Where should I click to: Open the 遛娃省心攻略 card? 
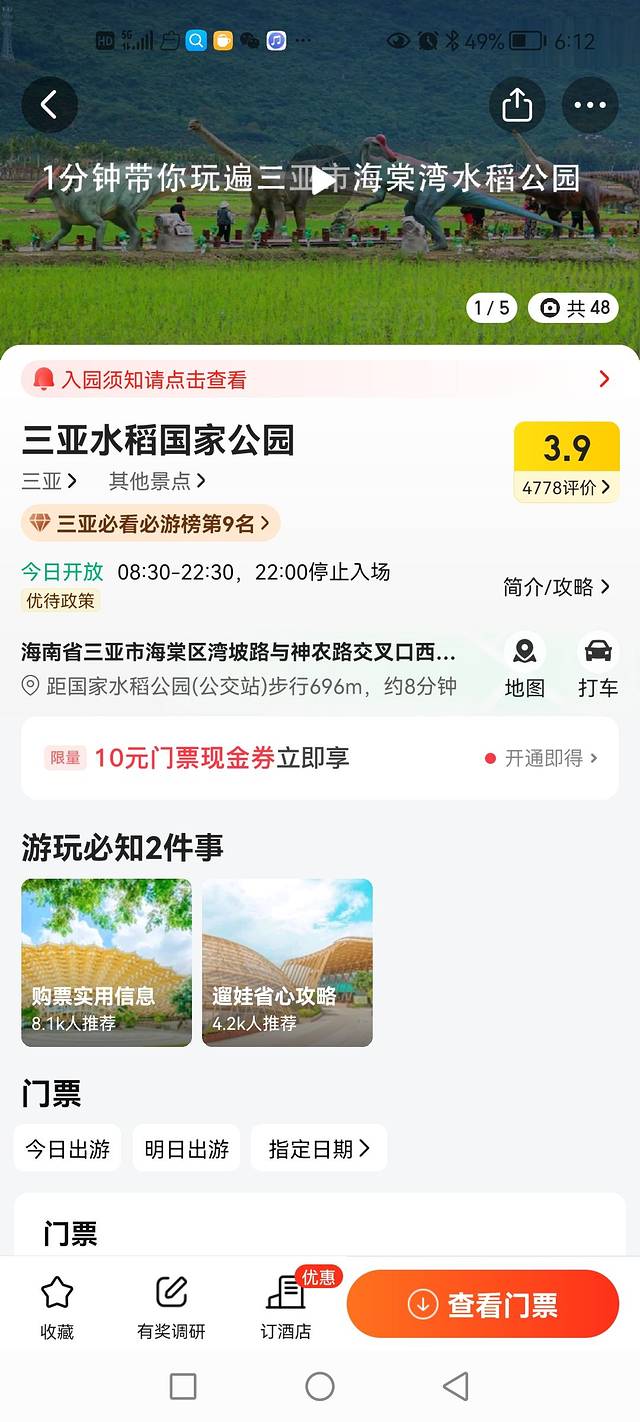click(x=287, y=962)
